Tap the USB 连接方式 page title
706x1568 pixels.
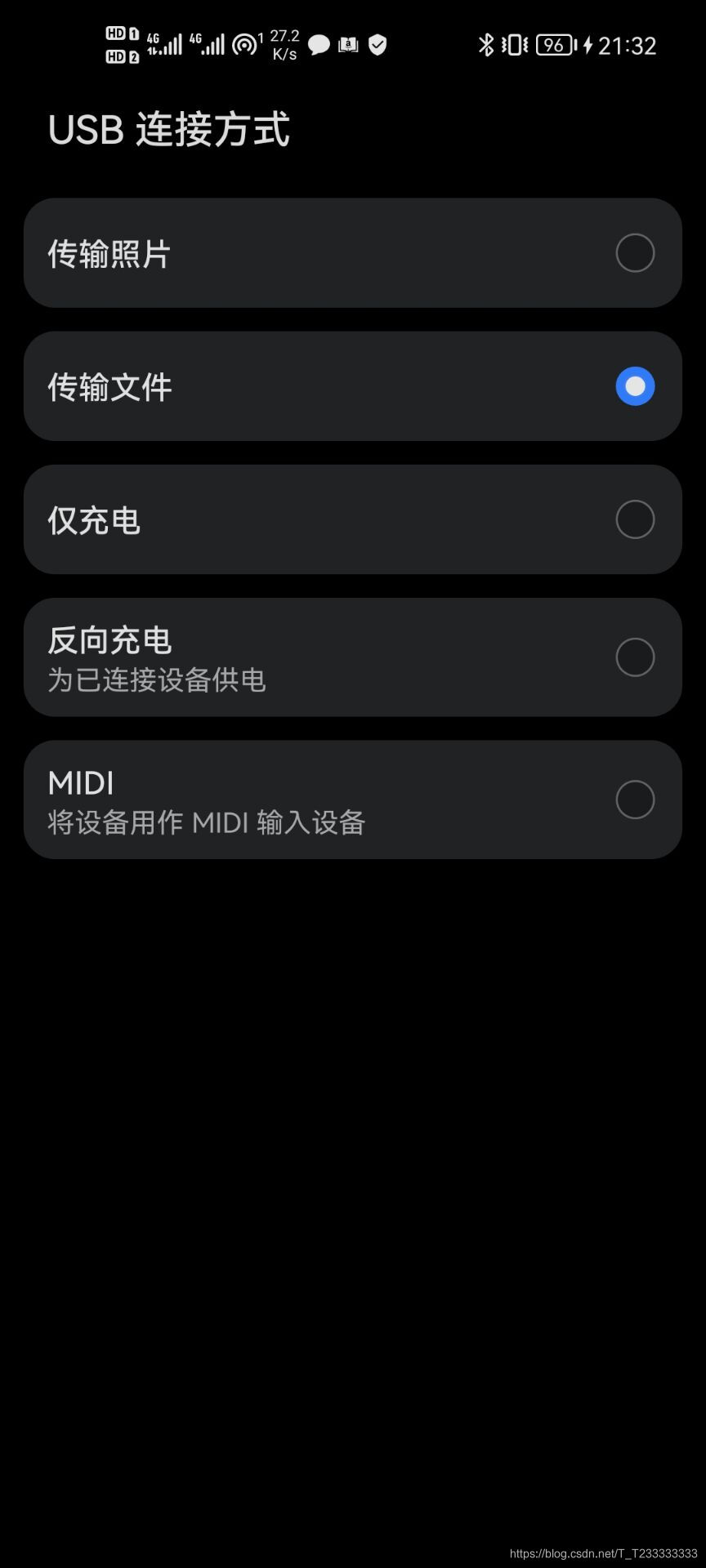(168, 129)
